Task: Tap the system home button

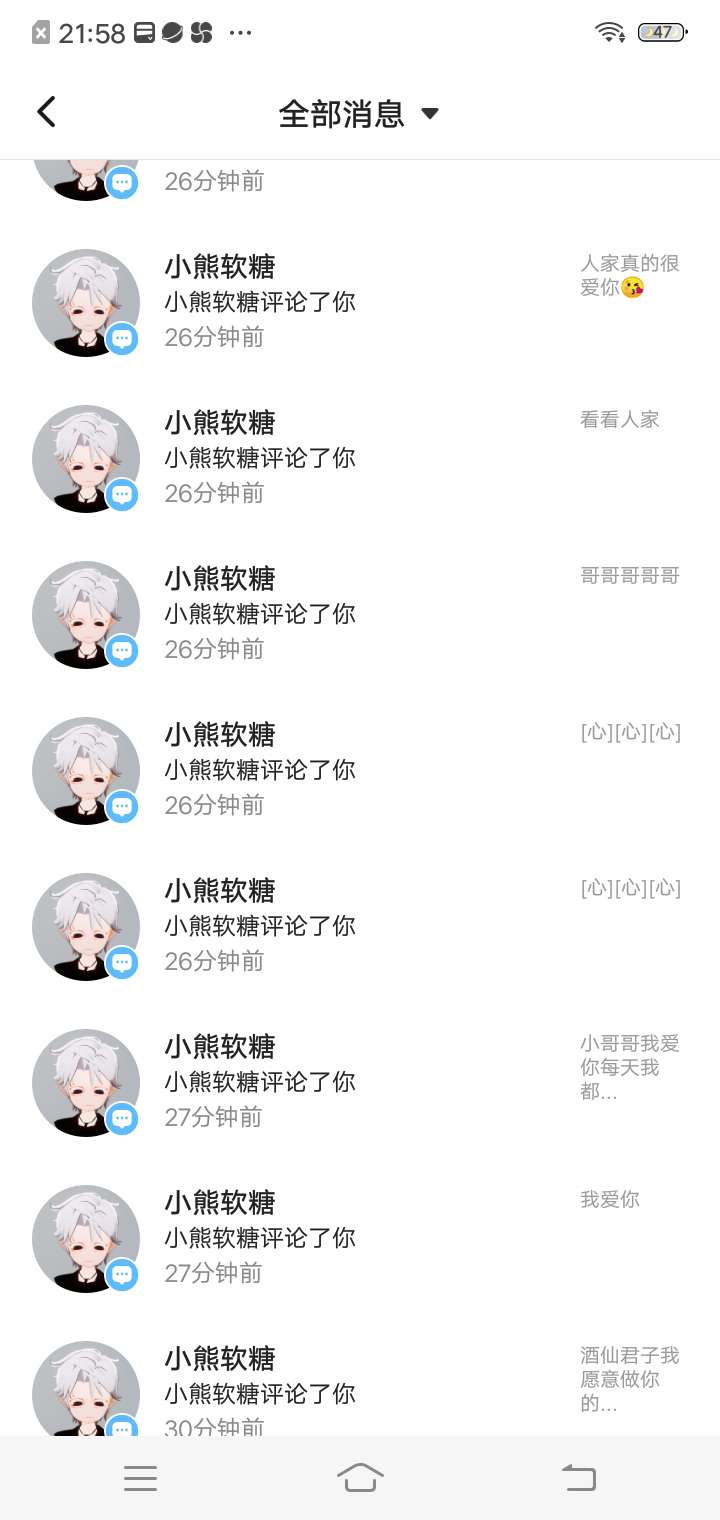Action: pyautogui.click(x=360, y=1477)
